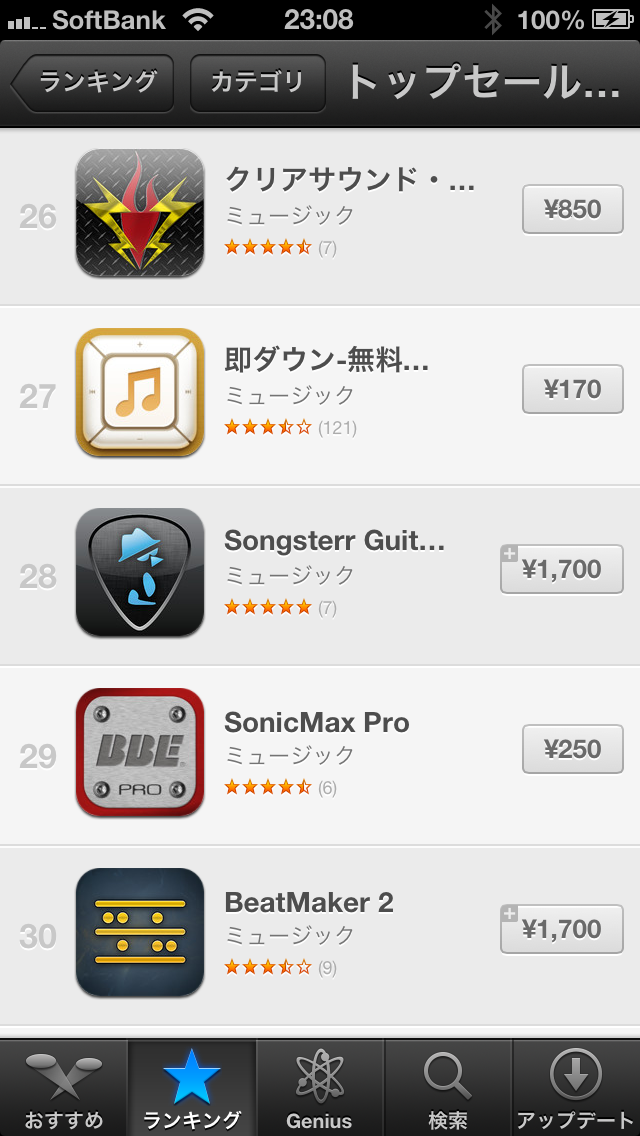This screenshot has width=640, height=1136.
Task: Open the SonicMax Pro app row
Action: click(x=320, y=755)
